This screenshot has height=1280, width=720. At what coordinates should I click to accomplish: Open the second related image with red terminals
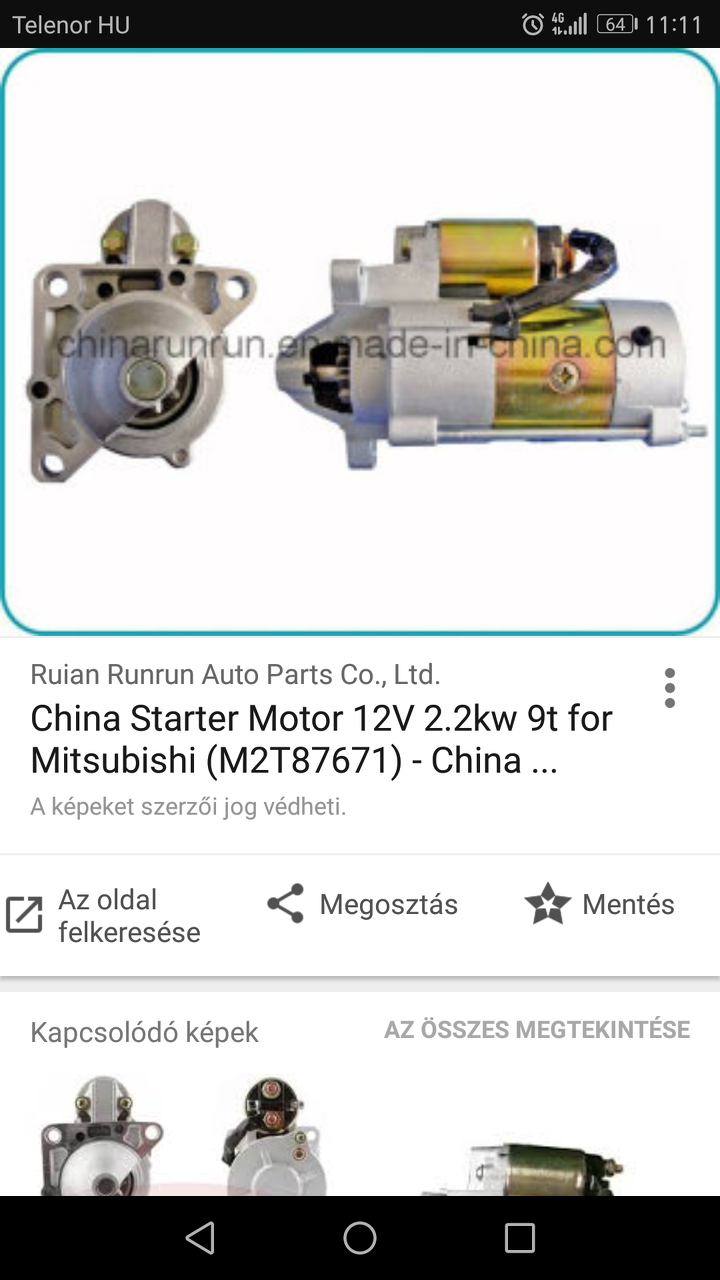click(x=272, y=1138)
